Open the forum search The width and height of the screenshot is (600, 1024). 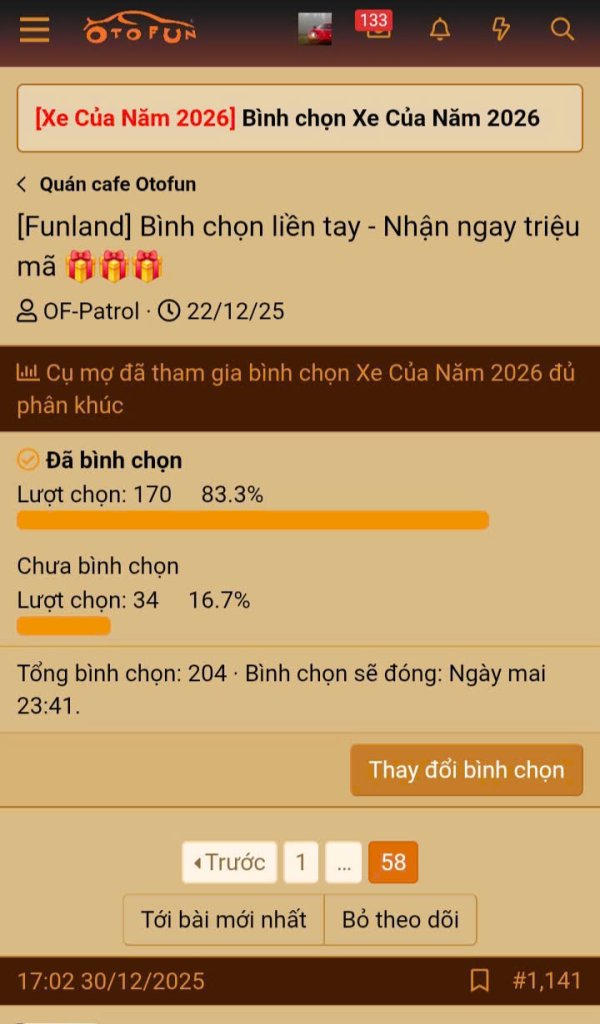(x=562, y=29)
